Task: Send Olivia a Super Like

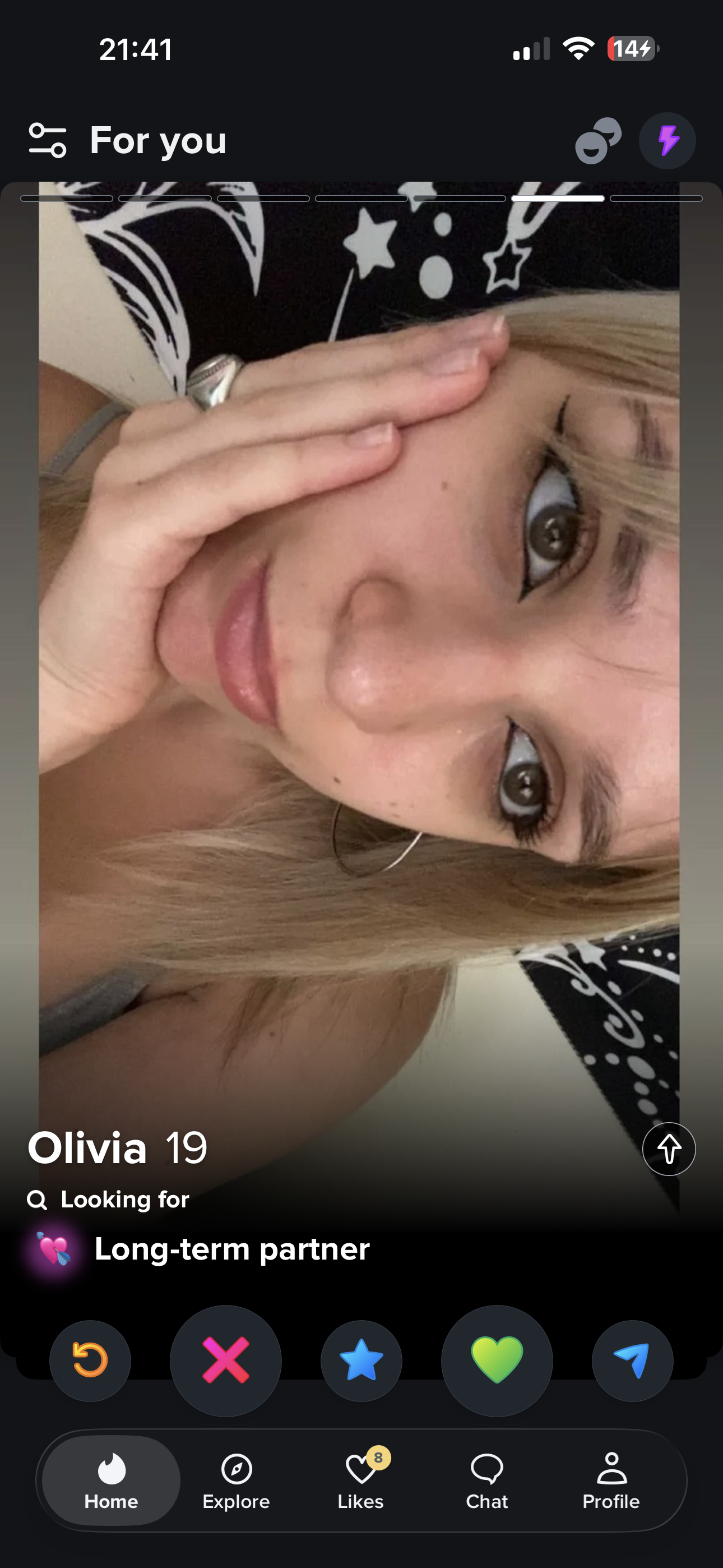Action: point(361,1361)
